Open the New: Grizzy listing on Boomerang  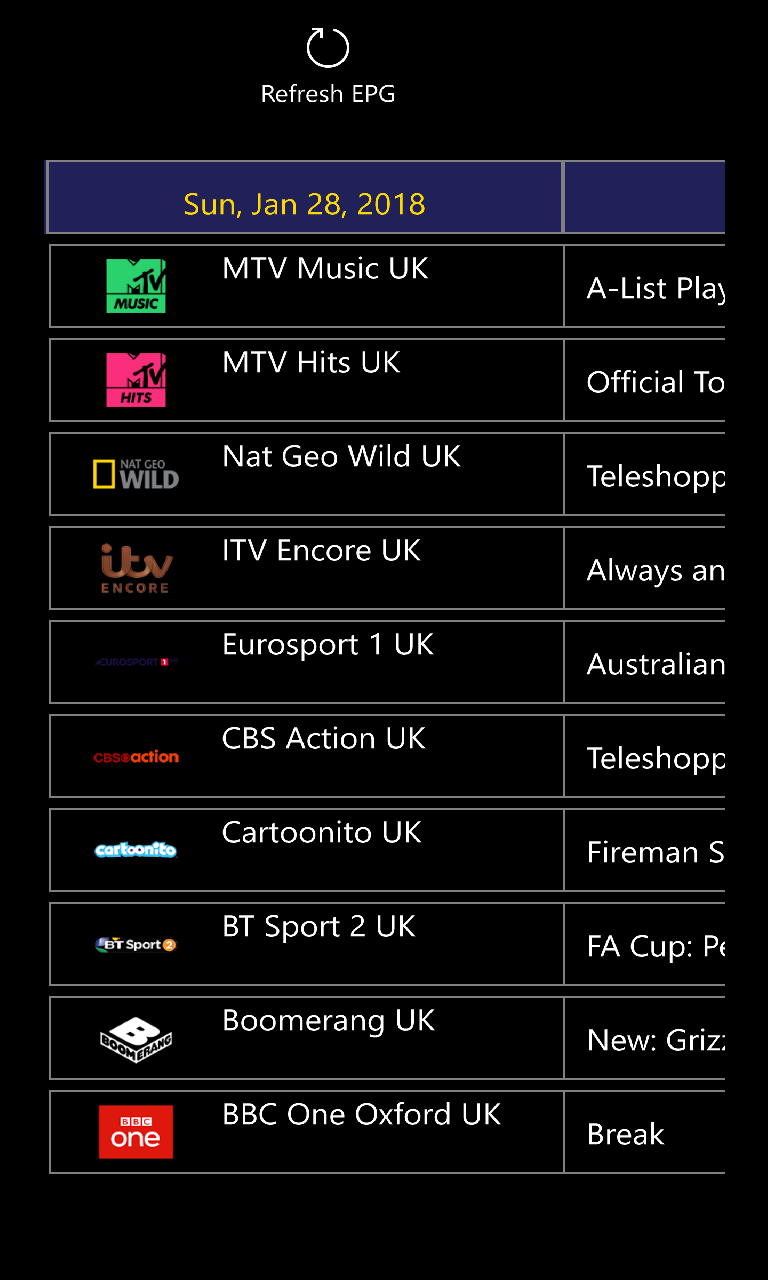660,1040
